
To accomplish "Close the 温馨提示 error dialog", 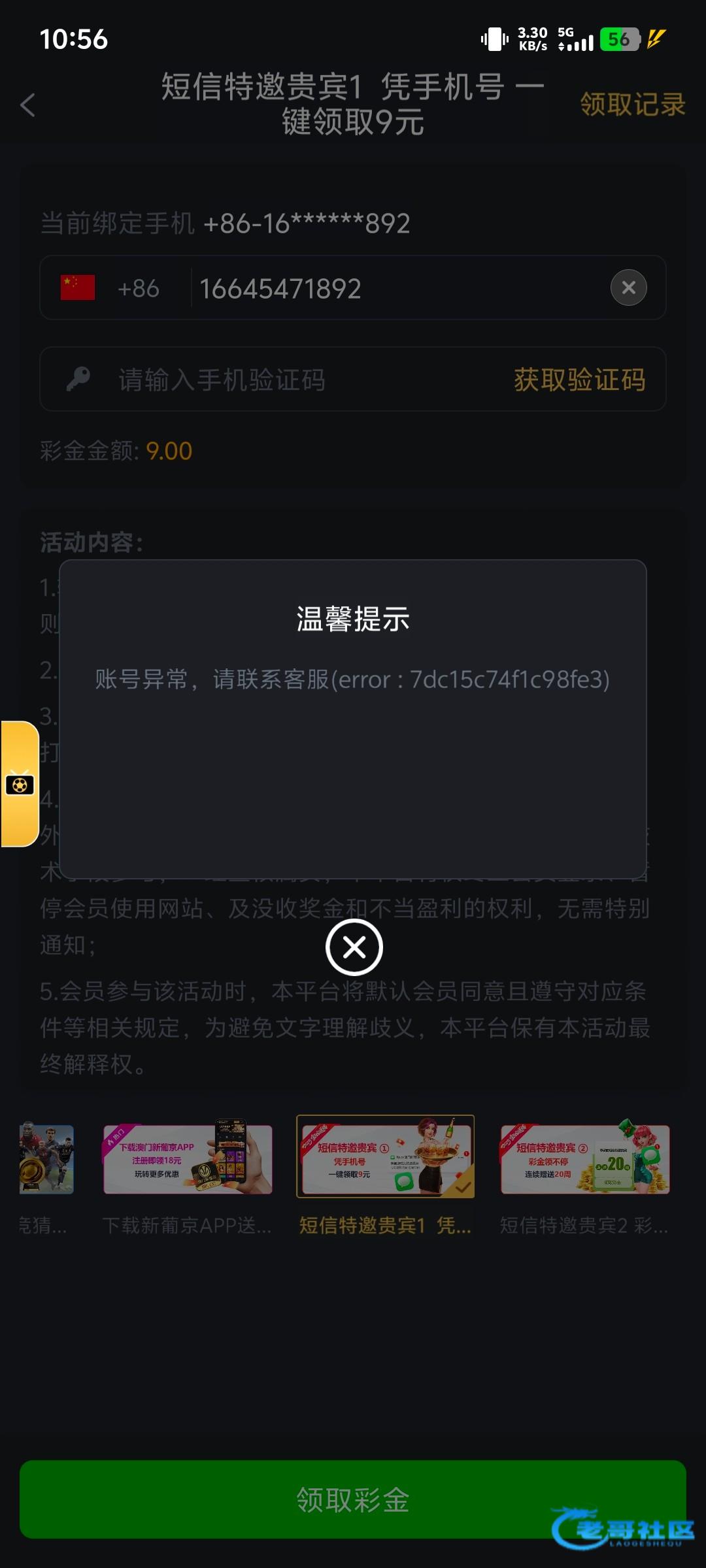I will click(354, 947).
